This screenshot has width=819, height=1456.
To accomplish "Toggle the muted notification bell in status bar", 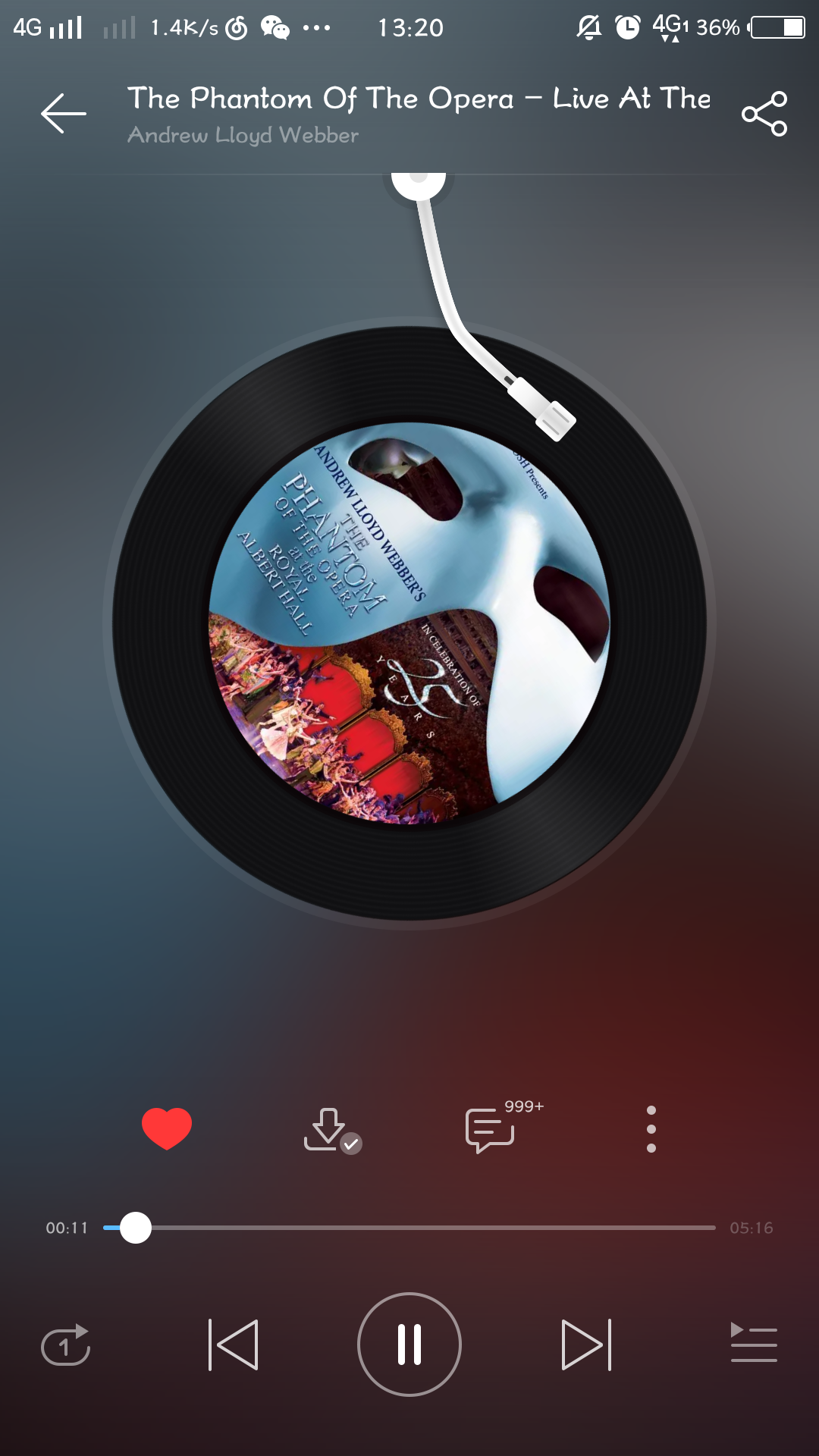I will 587,27.
